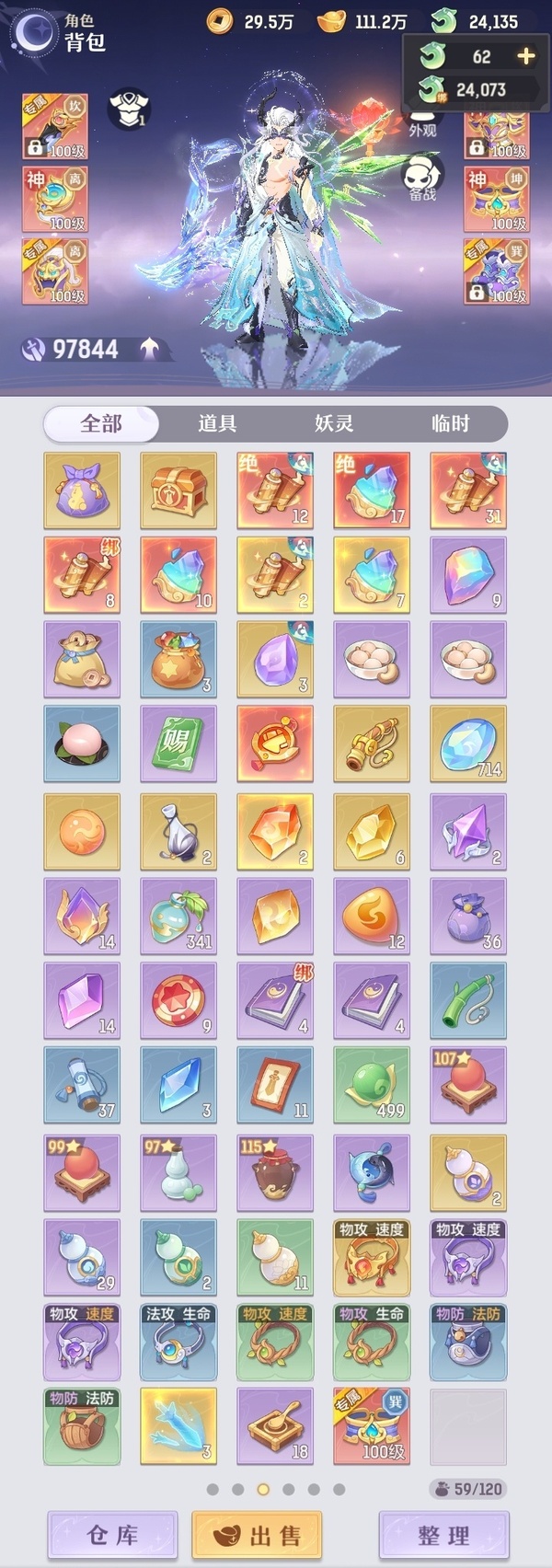This screenshot has height=1568, width=552.
Task: Select the potion item with 341
Action: click(x=178, y=916)
